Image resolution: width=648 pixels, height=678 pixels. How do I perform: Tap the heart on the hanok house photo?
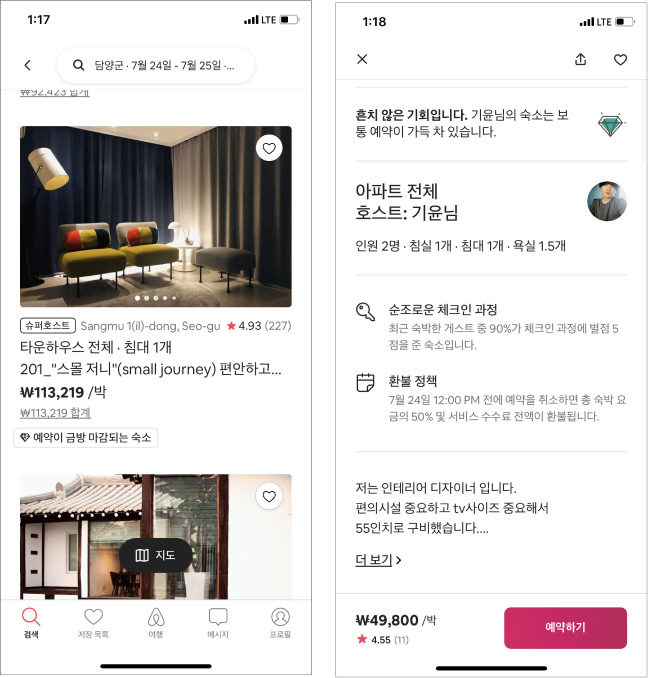[268, 496]
